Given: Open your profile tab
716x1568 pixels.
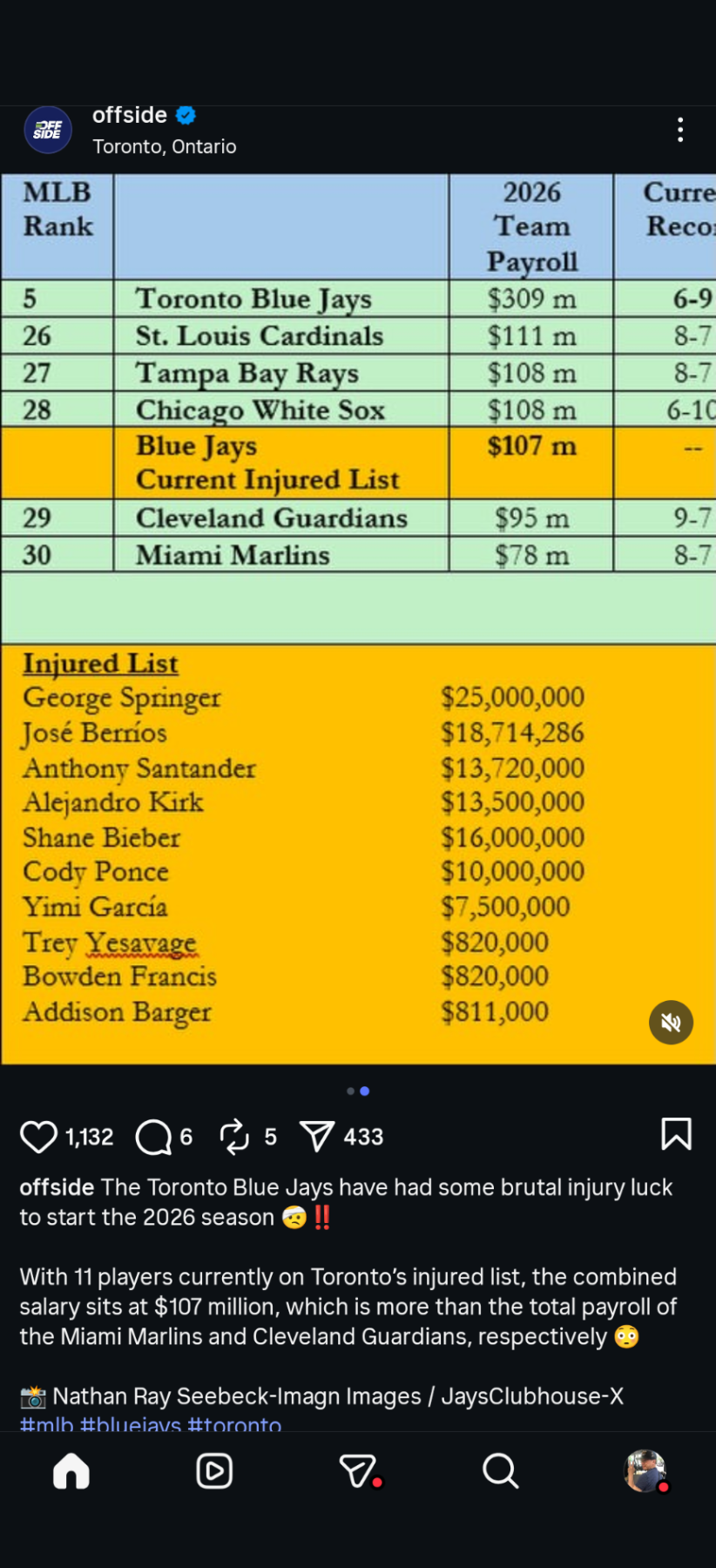Looking at the screenshot, I should coord(645,1471).
